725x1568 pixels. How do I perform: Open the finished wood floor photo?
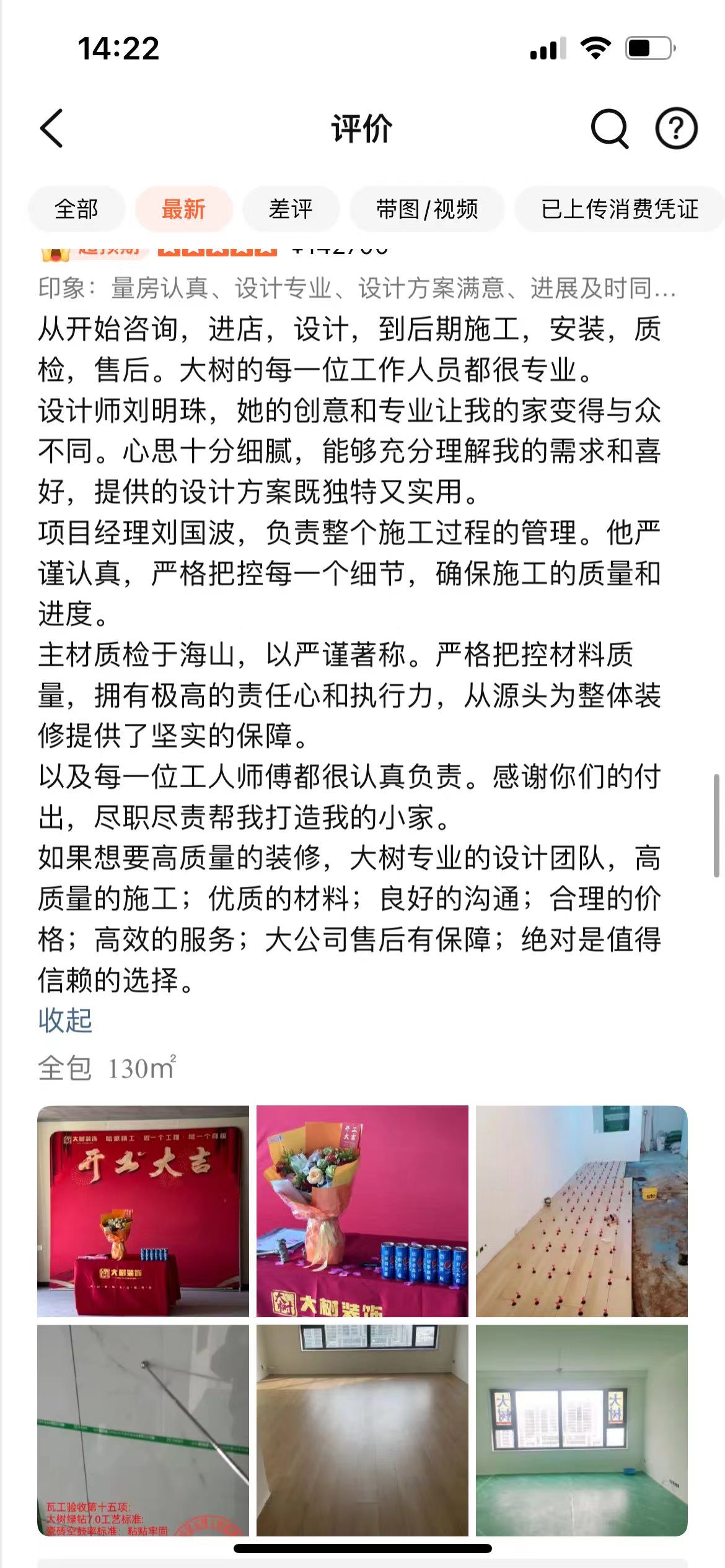[362, 1430]
